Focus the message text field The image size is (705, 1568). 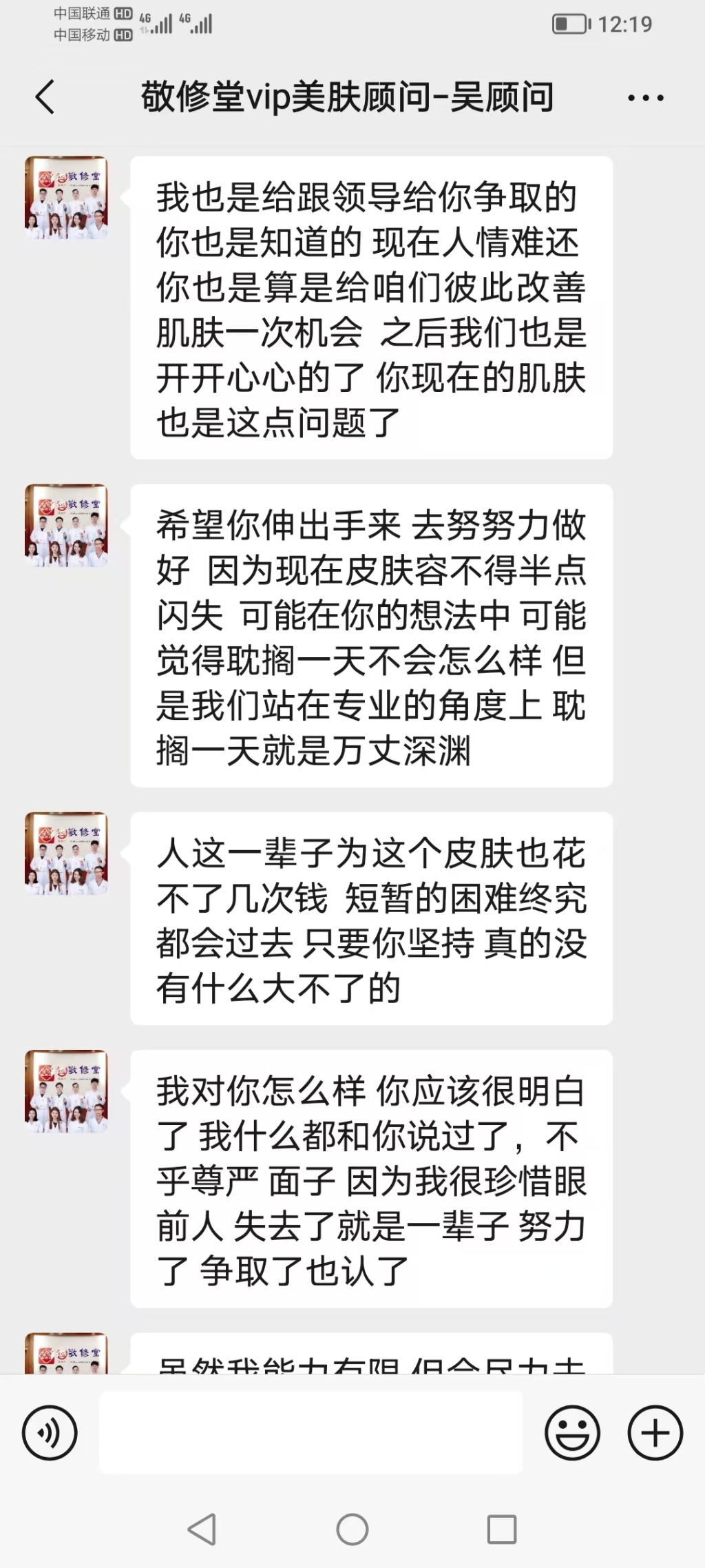311,1432
